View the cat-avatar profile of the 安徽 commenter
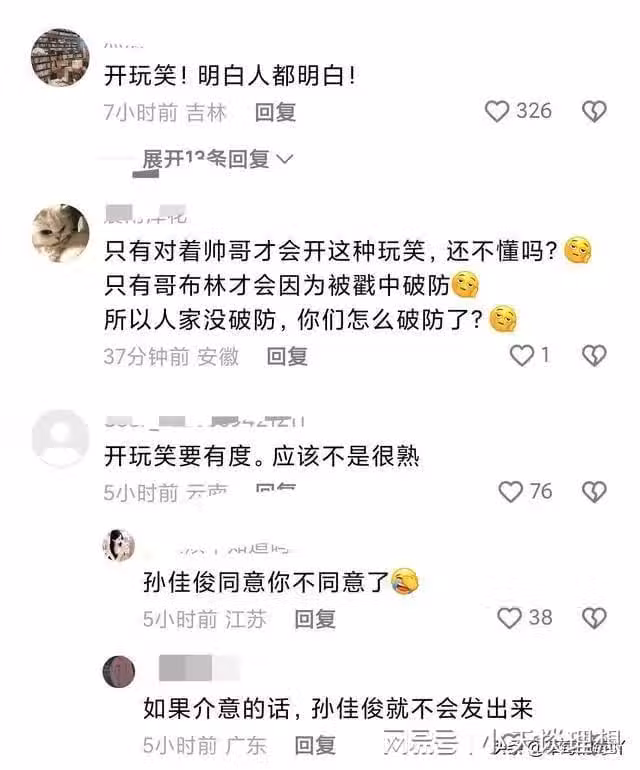 tap(60, 234)
